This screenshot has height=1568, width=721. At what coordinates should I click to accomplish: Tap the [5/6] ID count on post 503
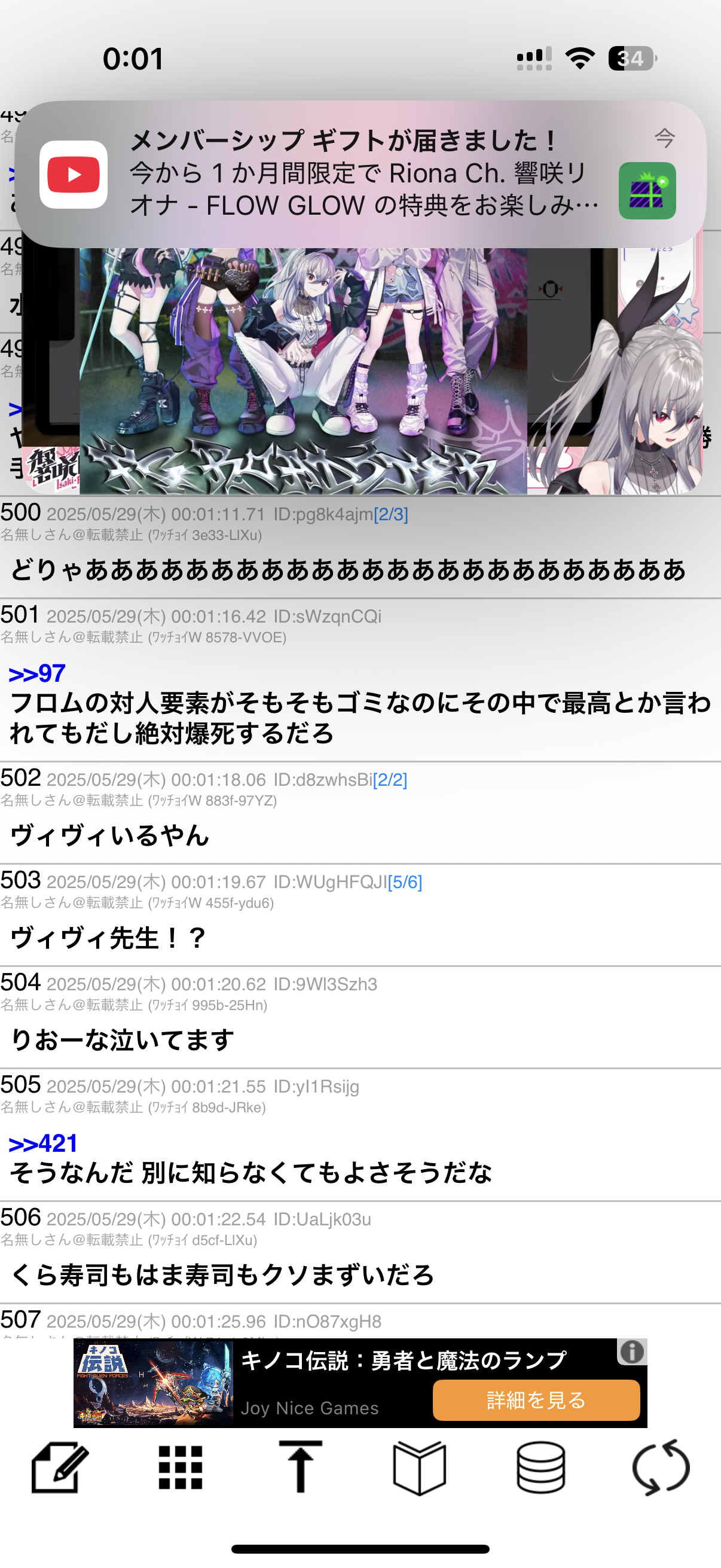pyautogui.click(x=405, y=882)
